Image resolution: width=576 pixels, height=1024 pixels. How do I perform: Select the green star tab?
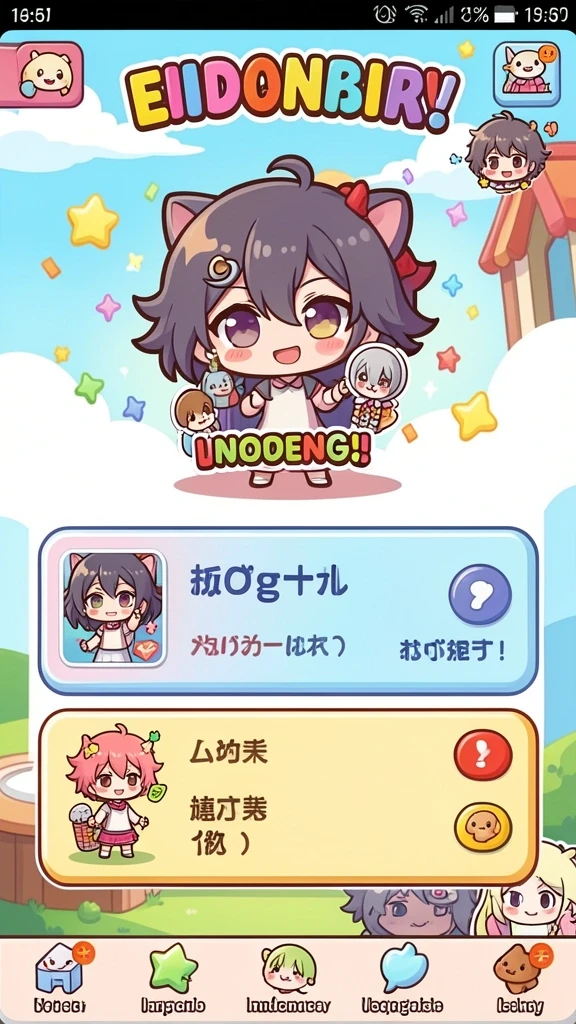click(173, 978)
